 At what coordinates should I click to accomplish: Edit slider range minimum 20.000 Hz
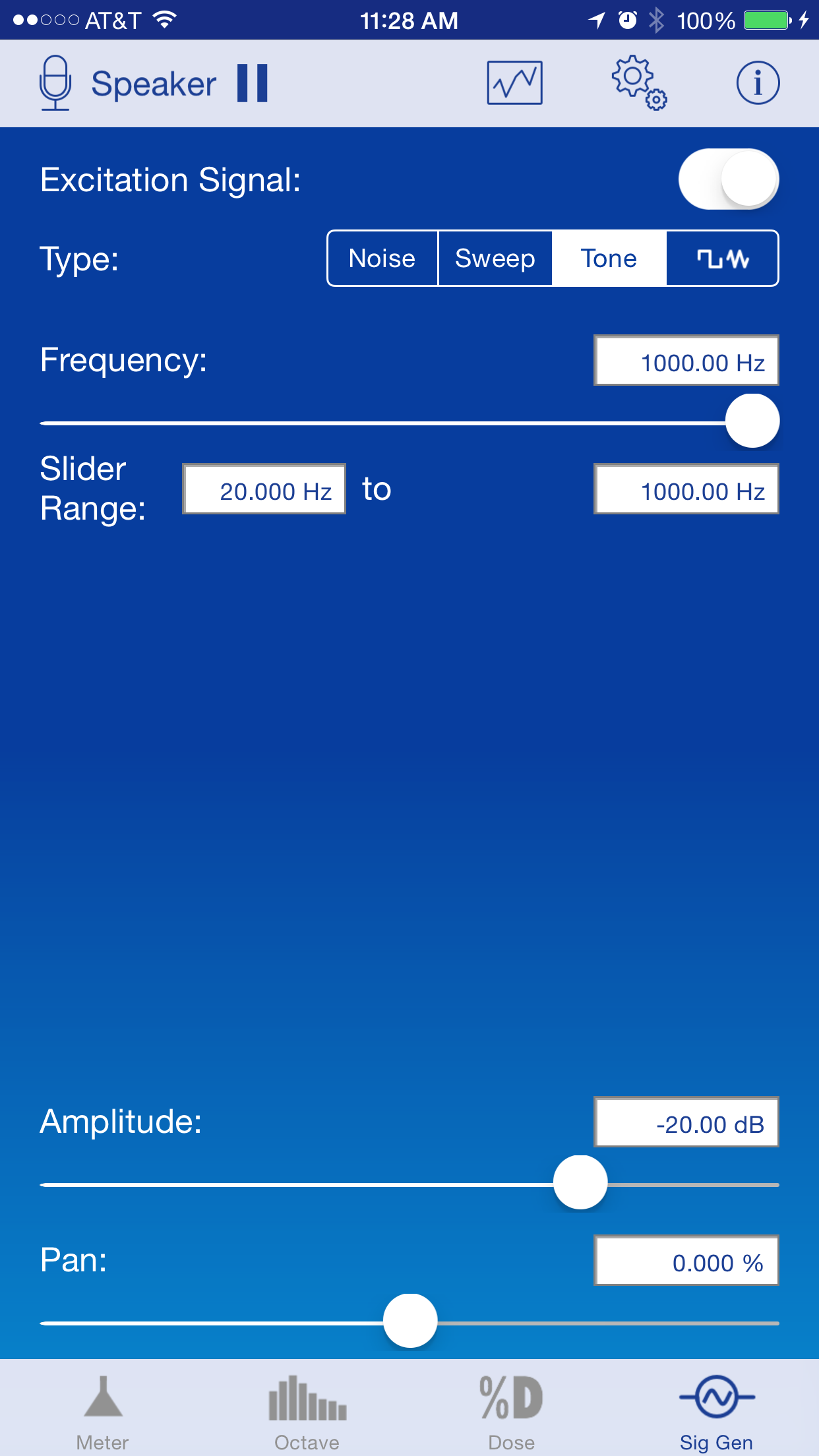(264, 489)
